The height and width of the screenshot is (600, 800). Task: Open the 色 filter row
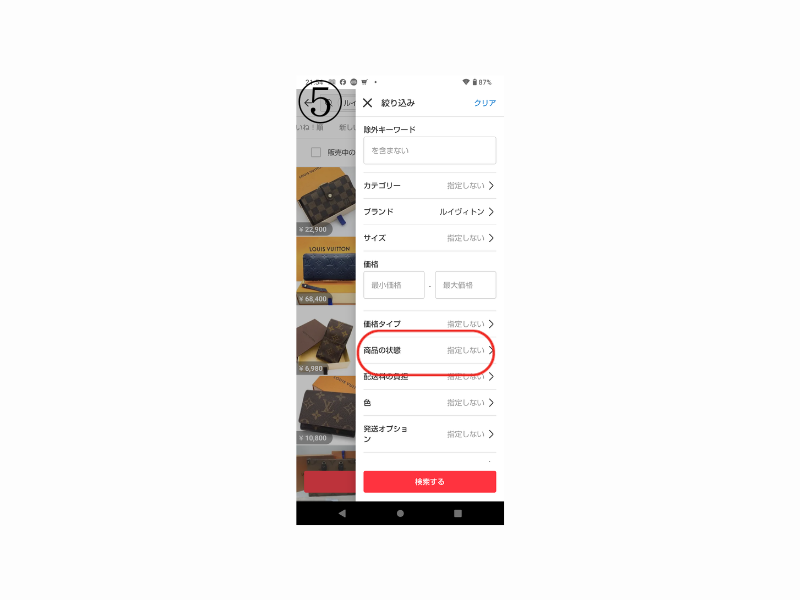coord(429,403)
